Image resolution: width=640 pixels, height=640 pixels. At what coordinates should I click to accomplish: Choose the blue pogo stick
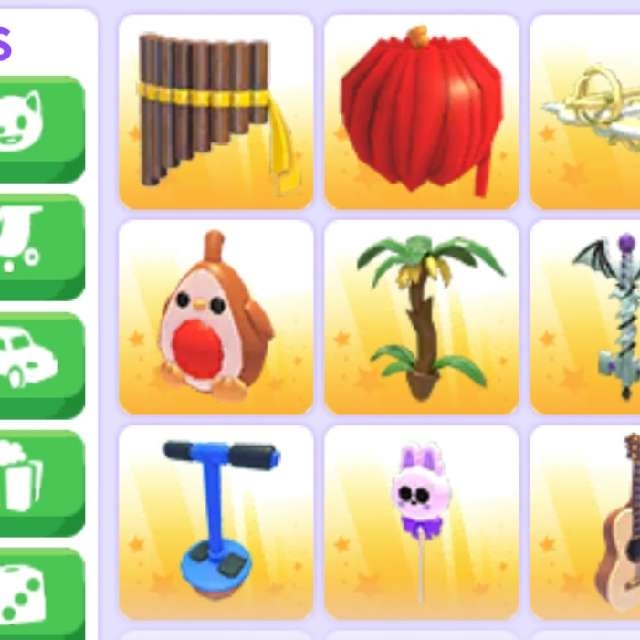click(216, 522)
